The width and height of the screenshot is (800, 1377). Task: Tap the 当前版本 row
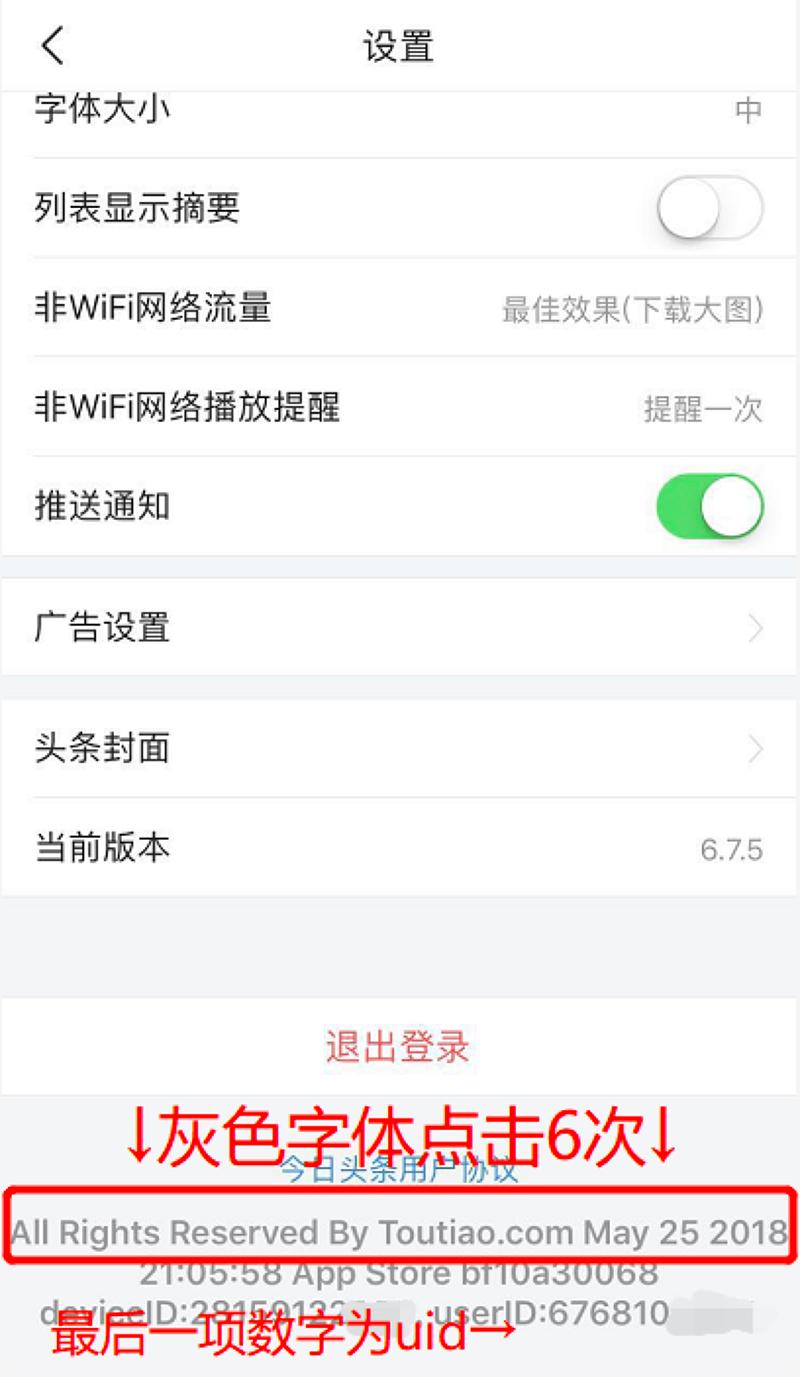tap(400, 848)
